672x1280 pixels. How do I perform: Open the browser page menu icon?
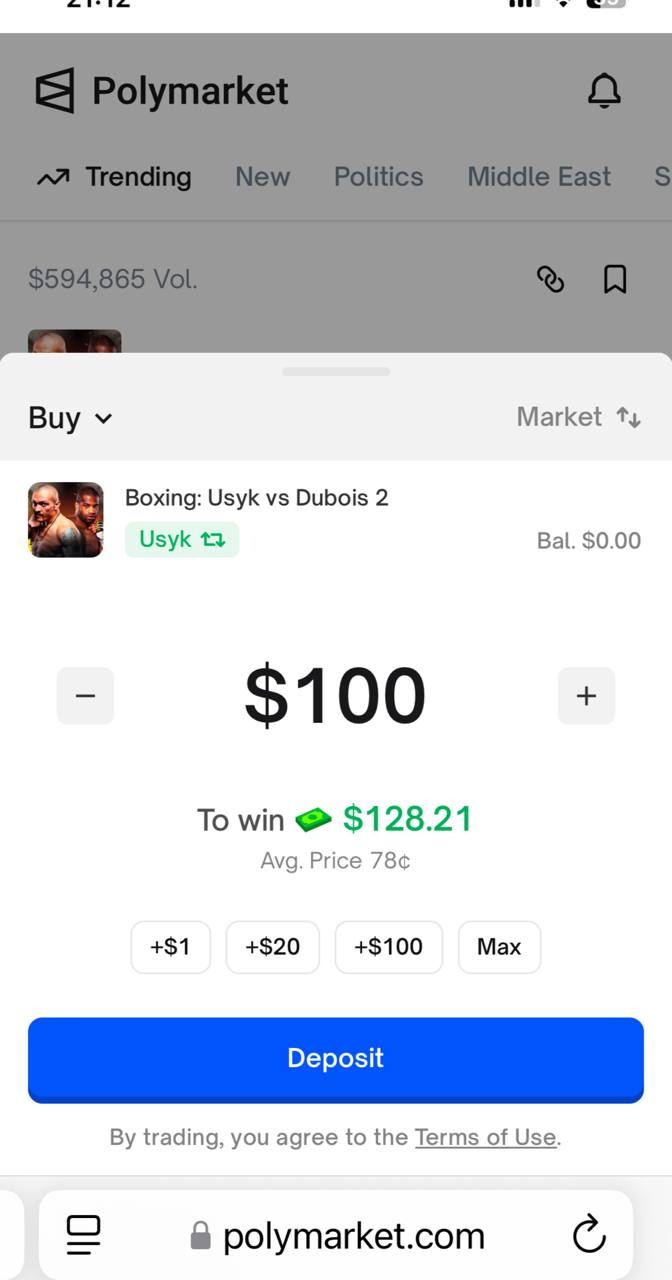tap(83, 1234)
